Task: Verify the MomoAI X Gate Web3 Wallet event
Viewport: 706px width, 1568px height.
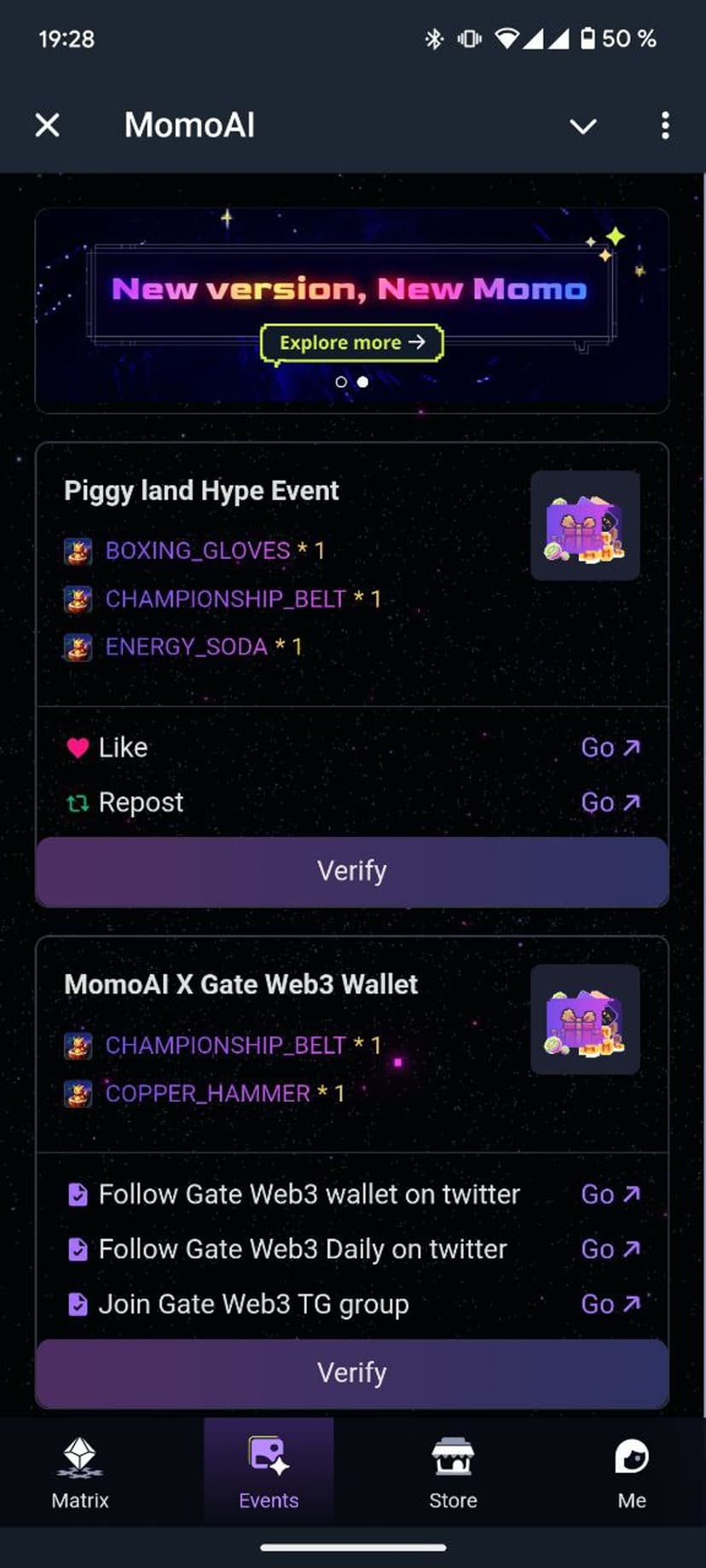Action: (x=351, y=1372)
